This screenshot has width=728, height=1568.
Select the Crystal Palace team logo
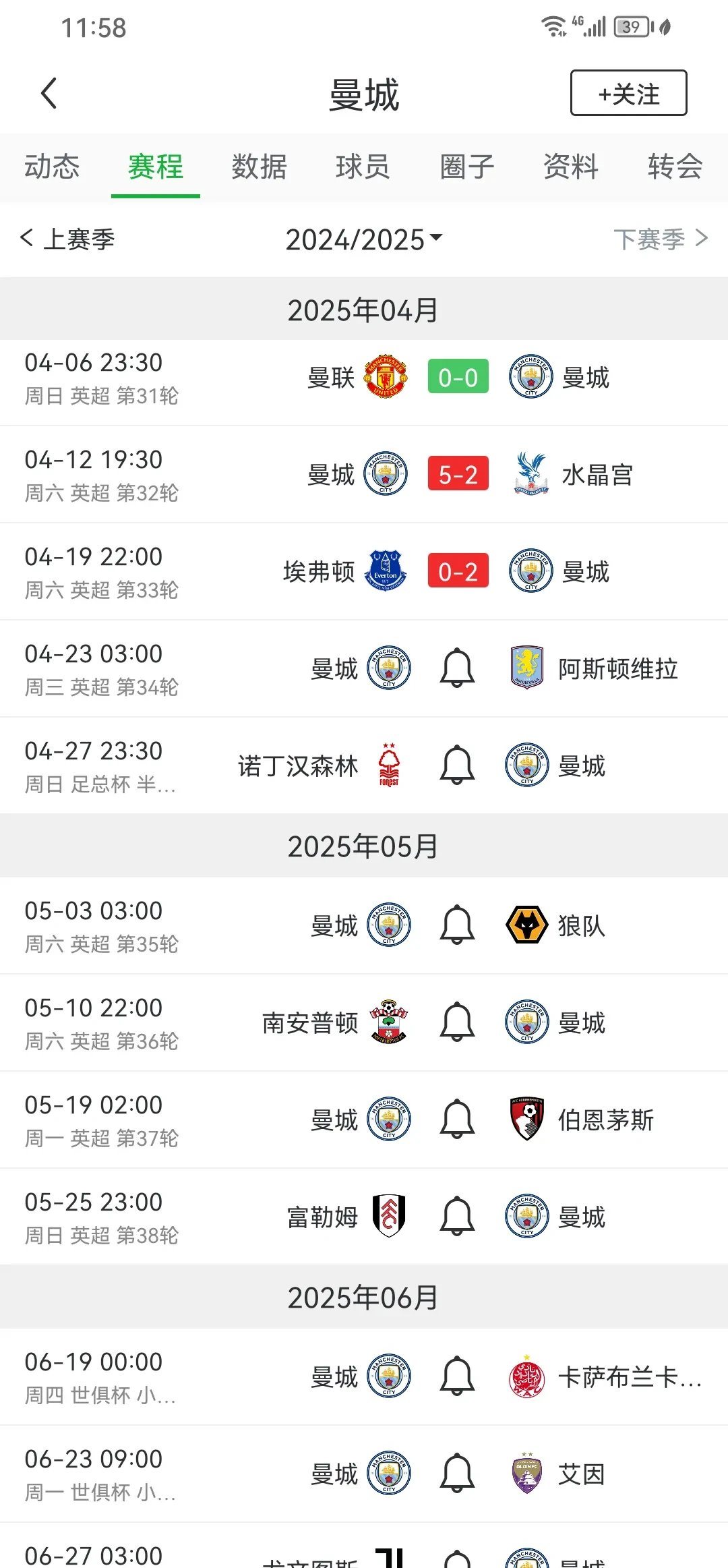(530, 474)
